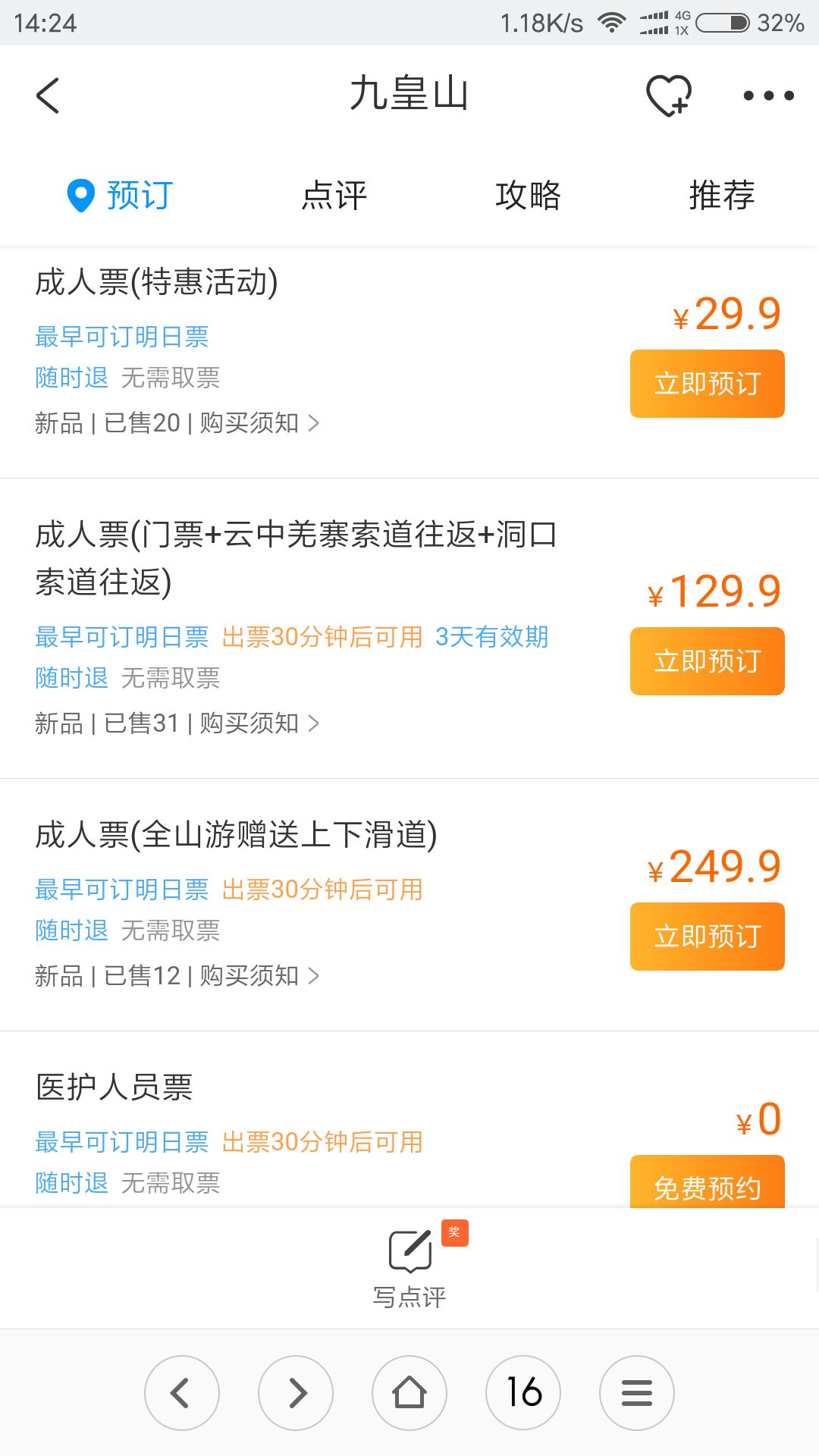
Task: Write a review with 写点评
Action: tap(409, 1266)
